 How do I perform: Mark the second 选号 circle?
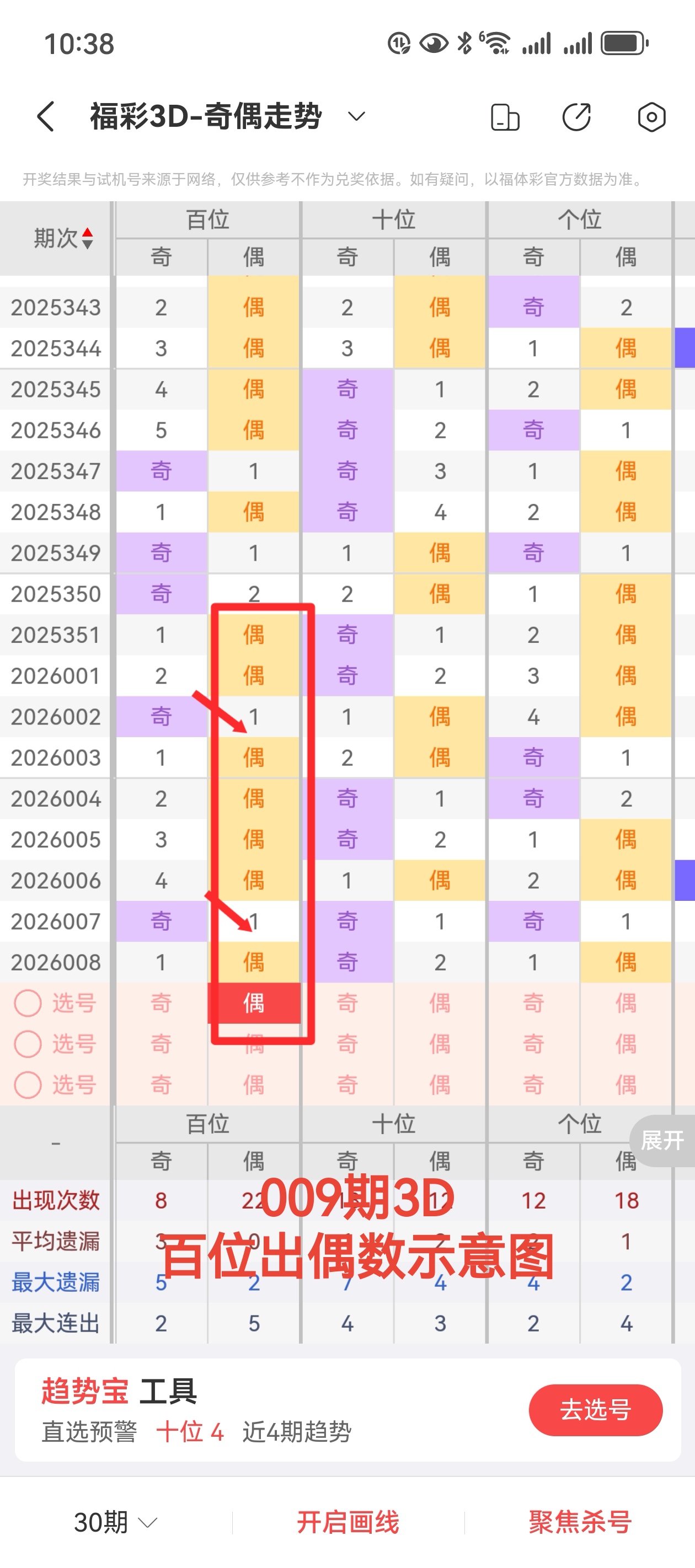[27, 1045]
